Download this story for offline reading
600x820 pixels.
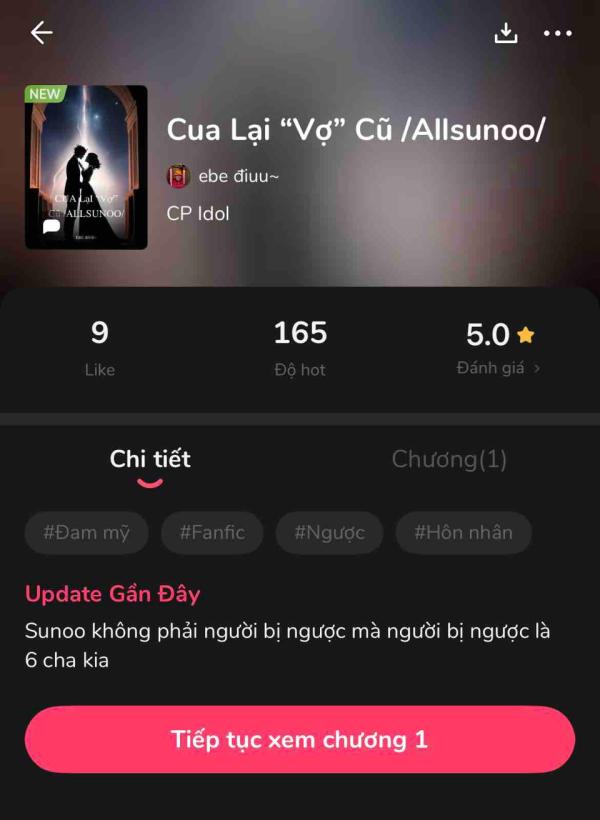click(506, 33)
